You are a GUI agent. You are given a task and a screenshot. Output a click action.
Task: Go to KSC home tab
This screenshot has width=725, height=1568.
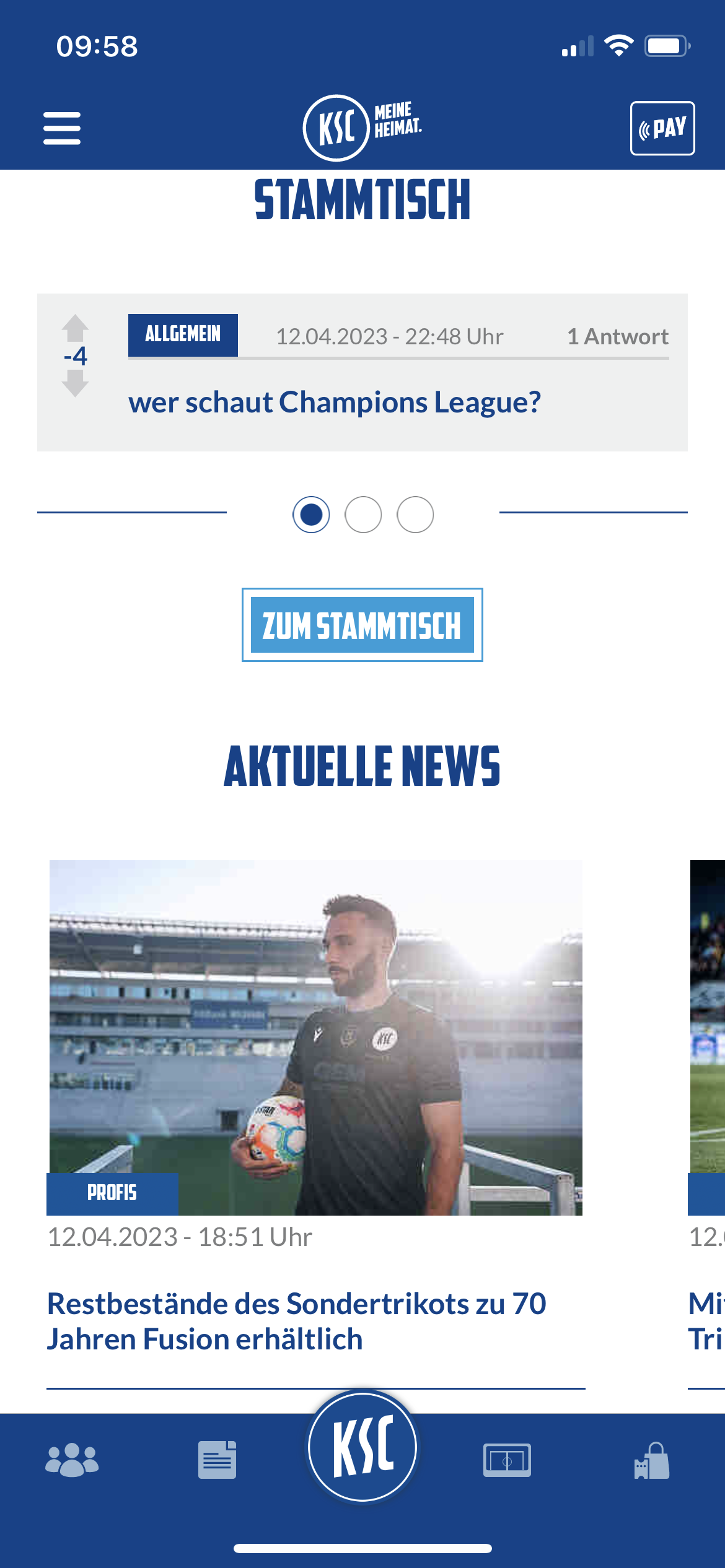(x=363, y=1447)
